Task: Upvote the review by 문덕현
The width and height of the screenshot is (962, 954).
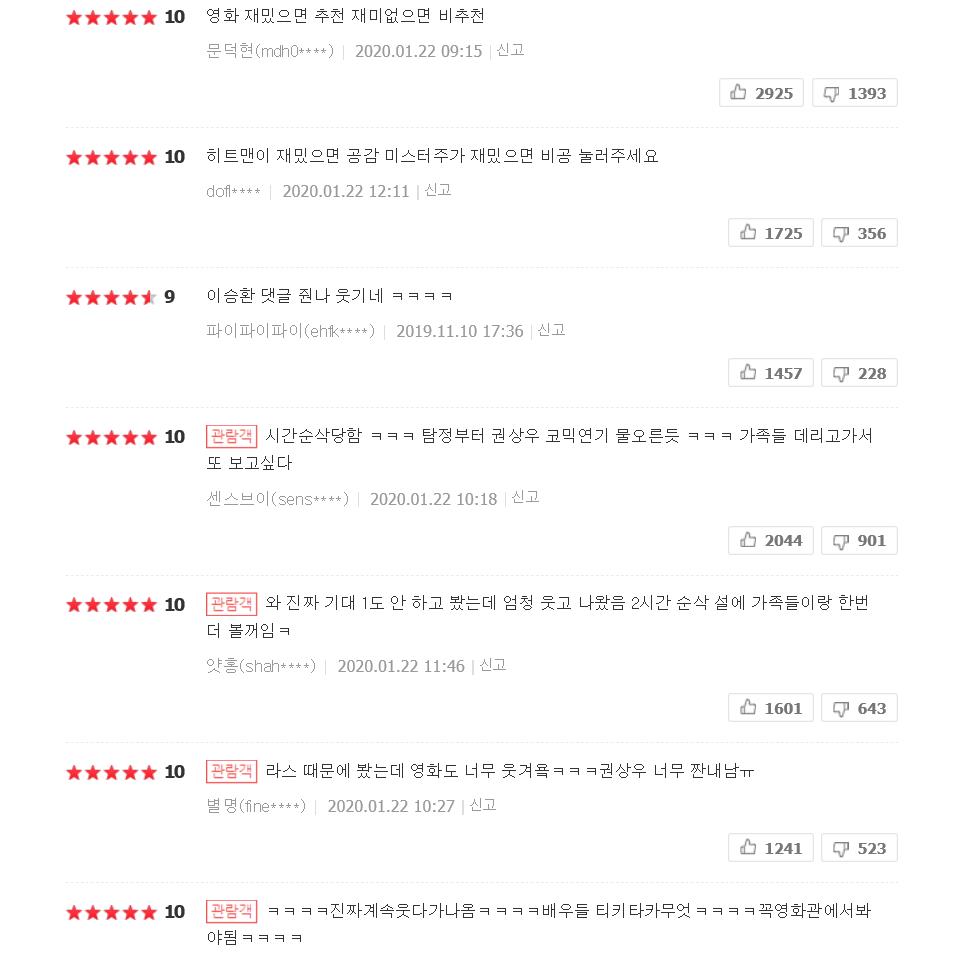Action: click(761, 93)
